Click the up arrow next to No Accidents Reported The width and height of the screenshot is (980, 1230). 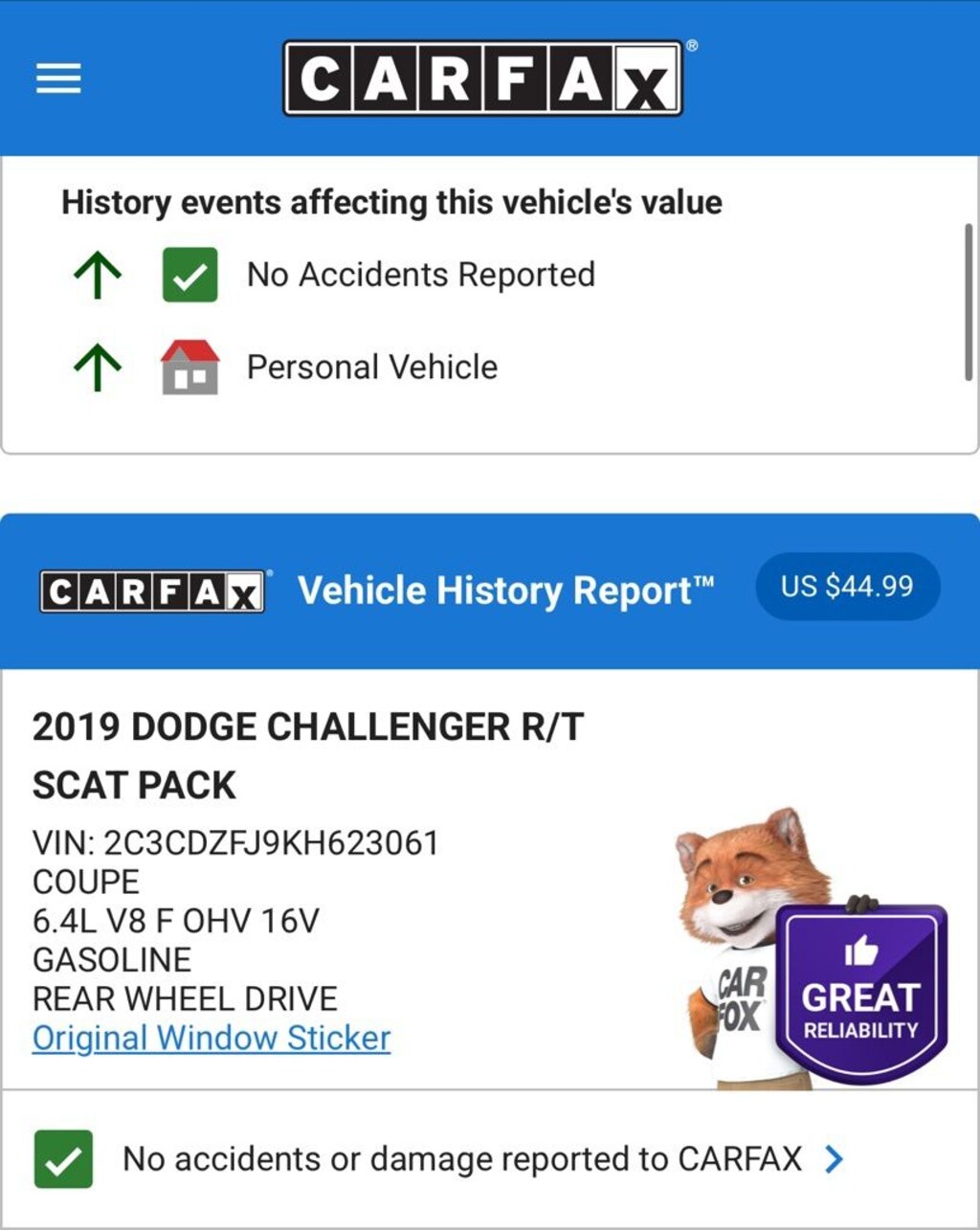point(96,275)
